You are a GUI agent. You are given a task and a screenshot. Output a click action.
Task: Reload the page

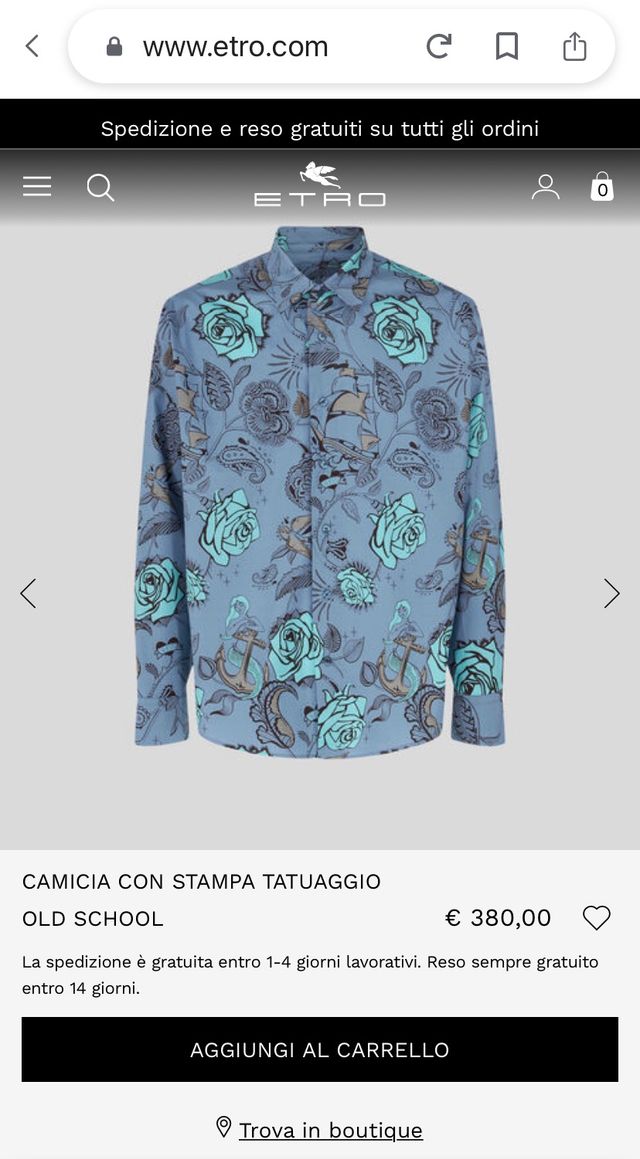click(438, 46)
